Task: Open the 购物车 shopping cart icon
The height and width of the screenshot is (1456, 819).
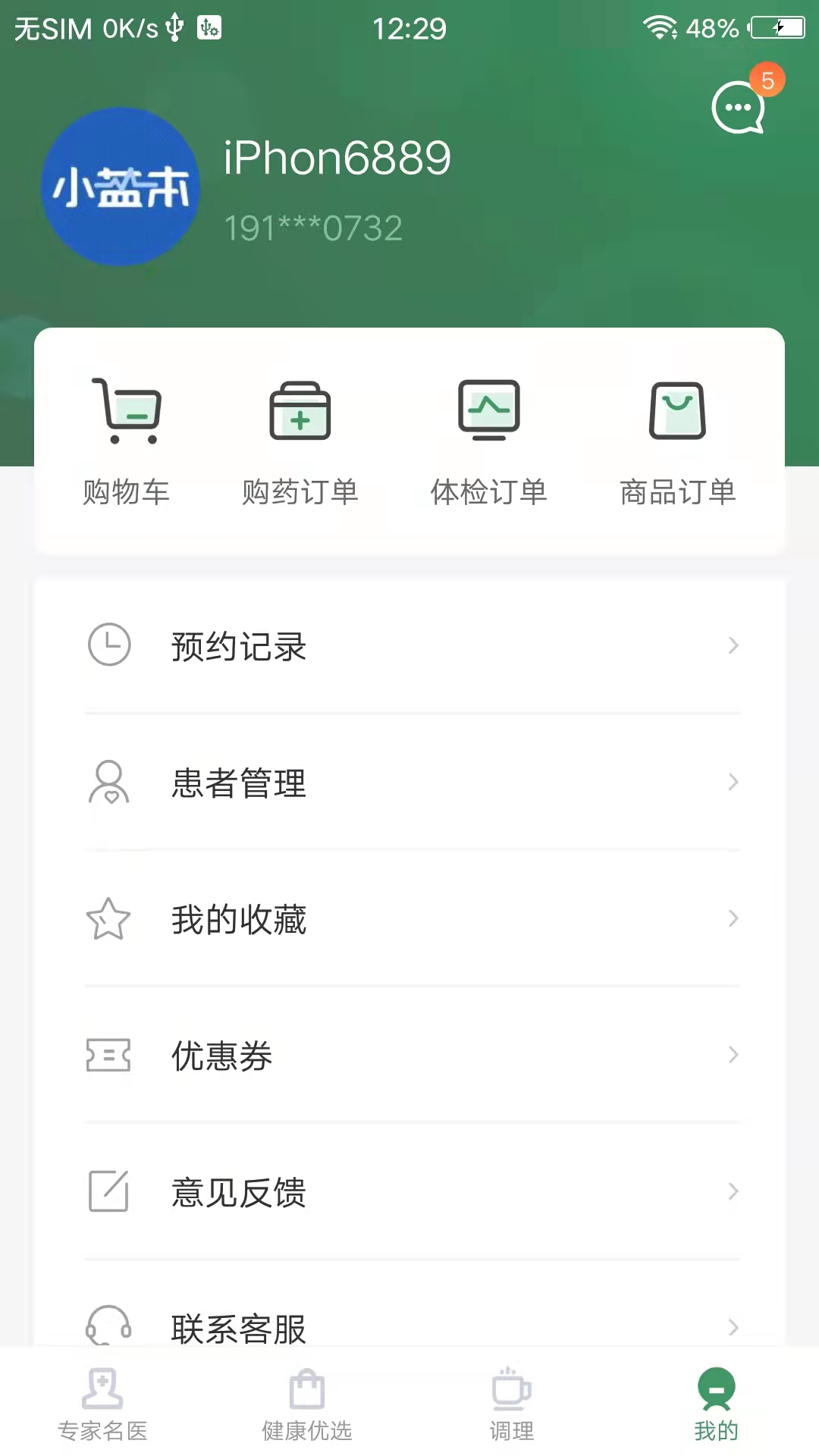Action: [127, 413]
